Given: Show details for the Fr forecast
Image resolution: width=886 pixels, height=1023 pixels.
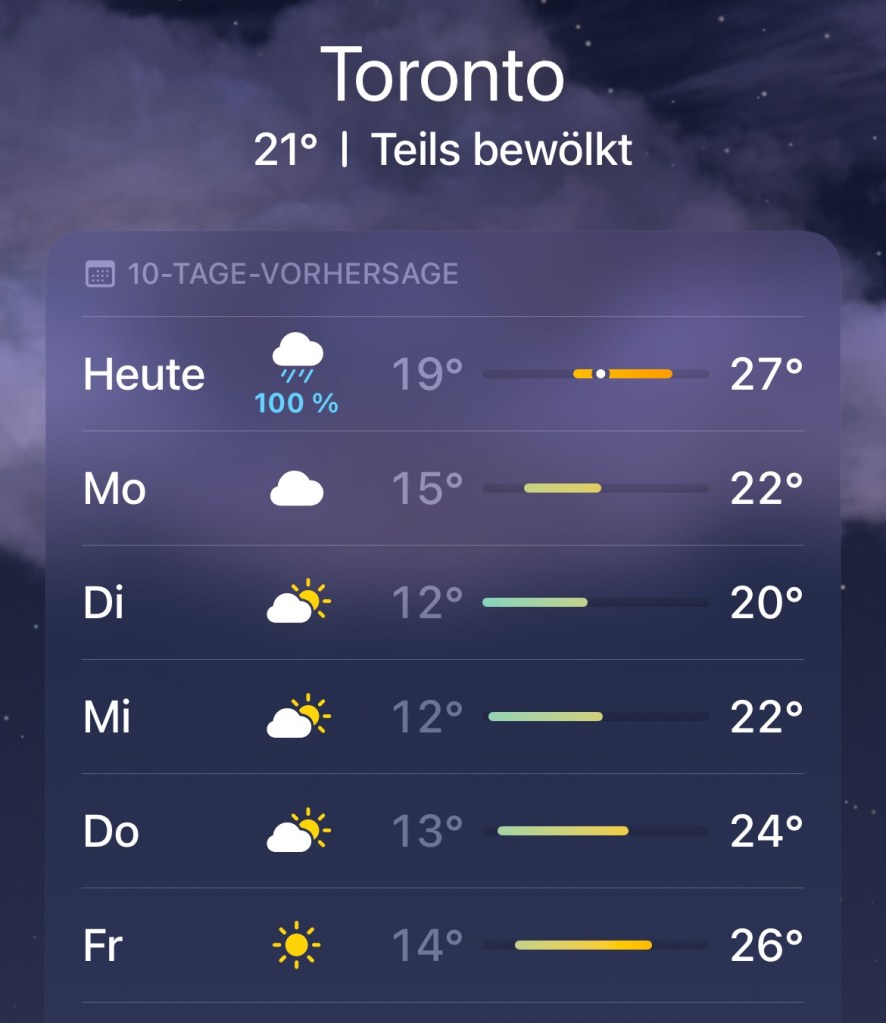Looking at the screenshot, I should 442,945.
